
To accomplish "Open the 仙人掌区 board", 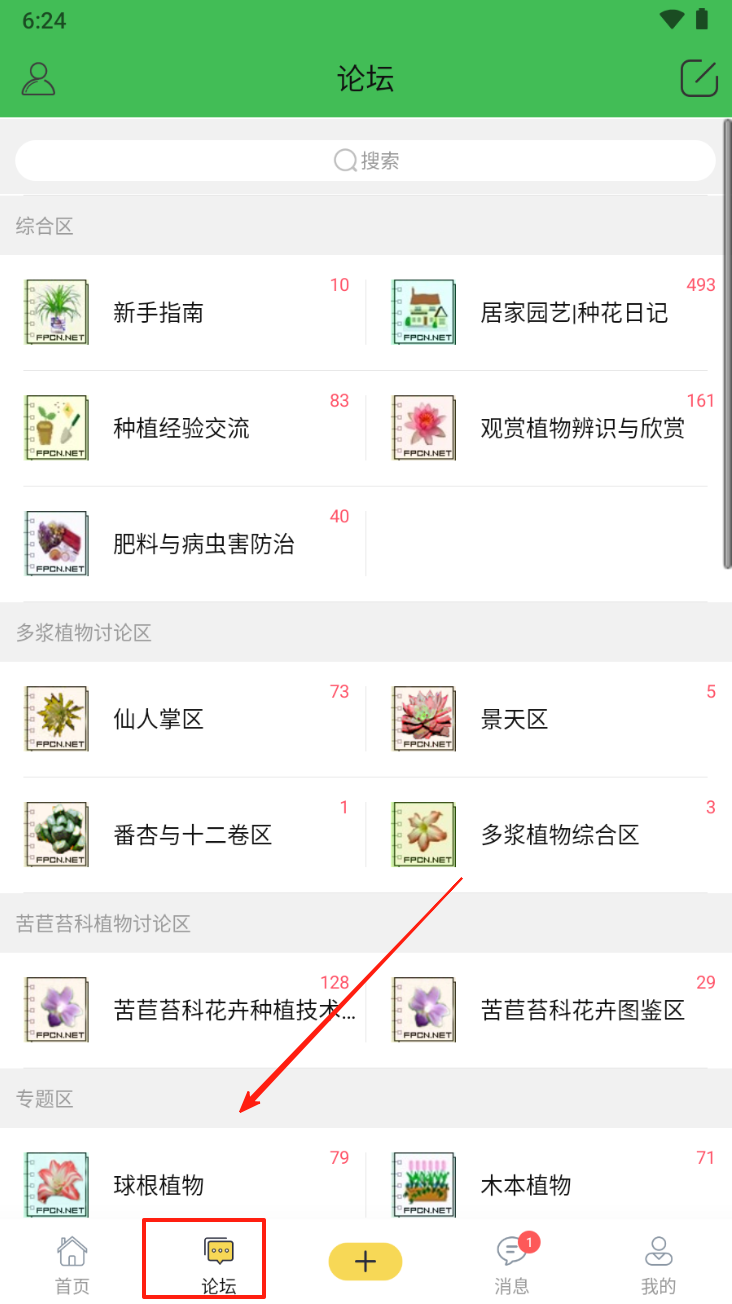I will pos(158,719).
